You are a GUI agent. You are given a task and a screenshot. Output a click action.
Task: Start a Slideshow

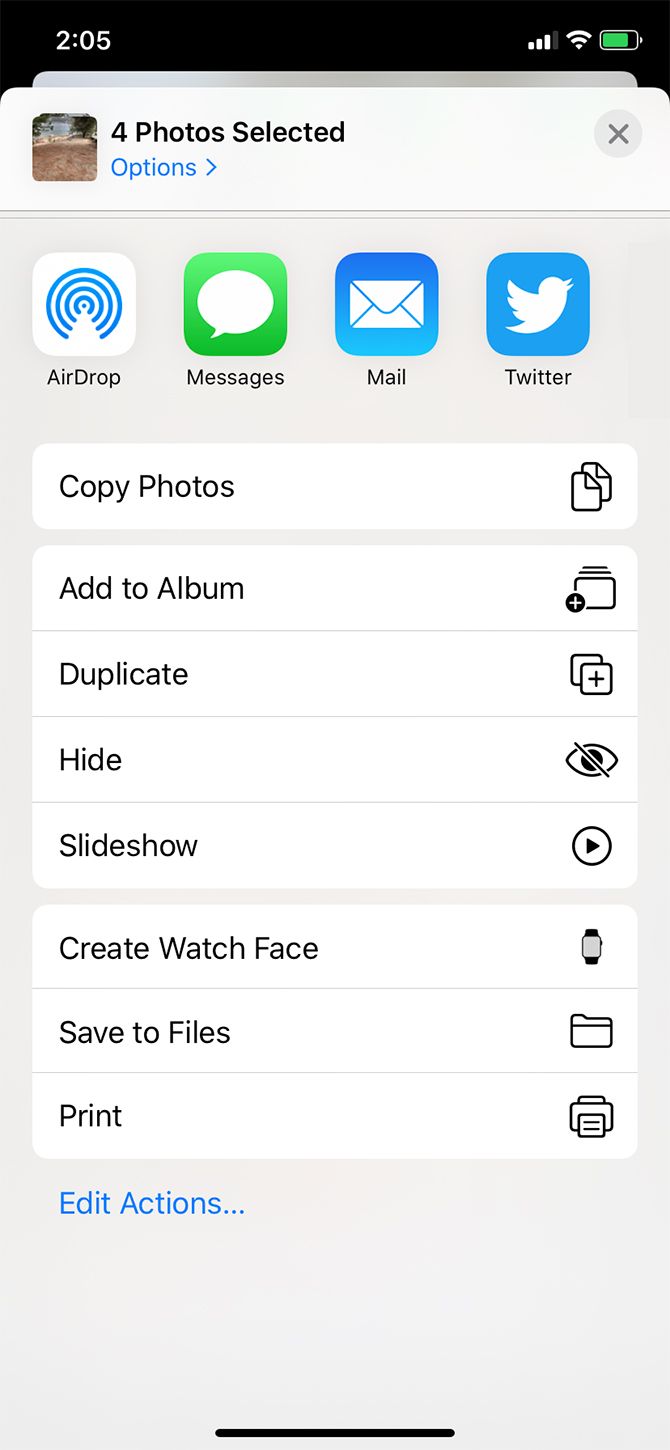point(334,846)
